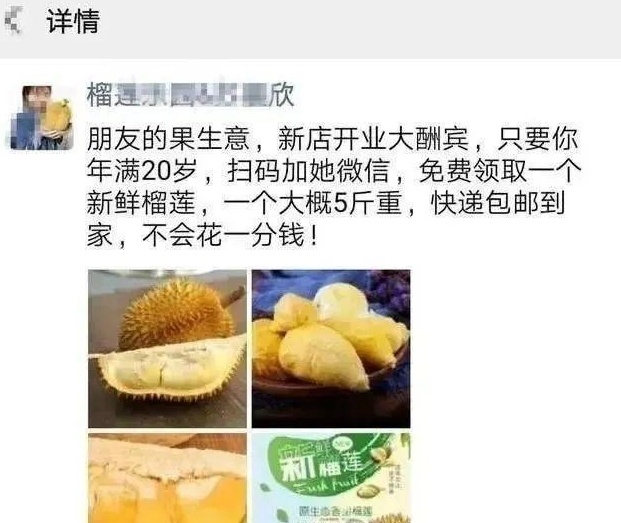
Task: View the whole durian with cut half photo
Action: pos(167,348)
